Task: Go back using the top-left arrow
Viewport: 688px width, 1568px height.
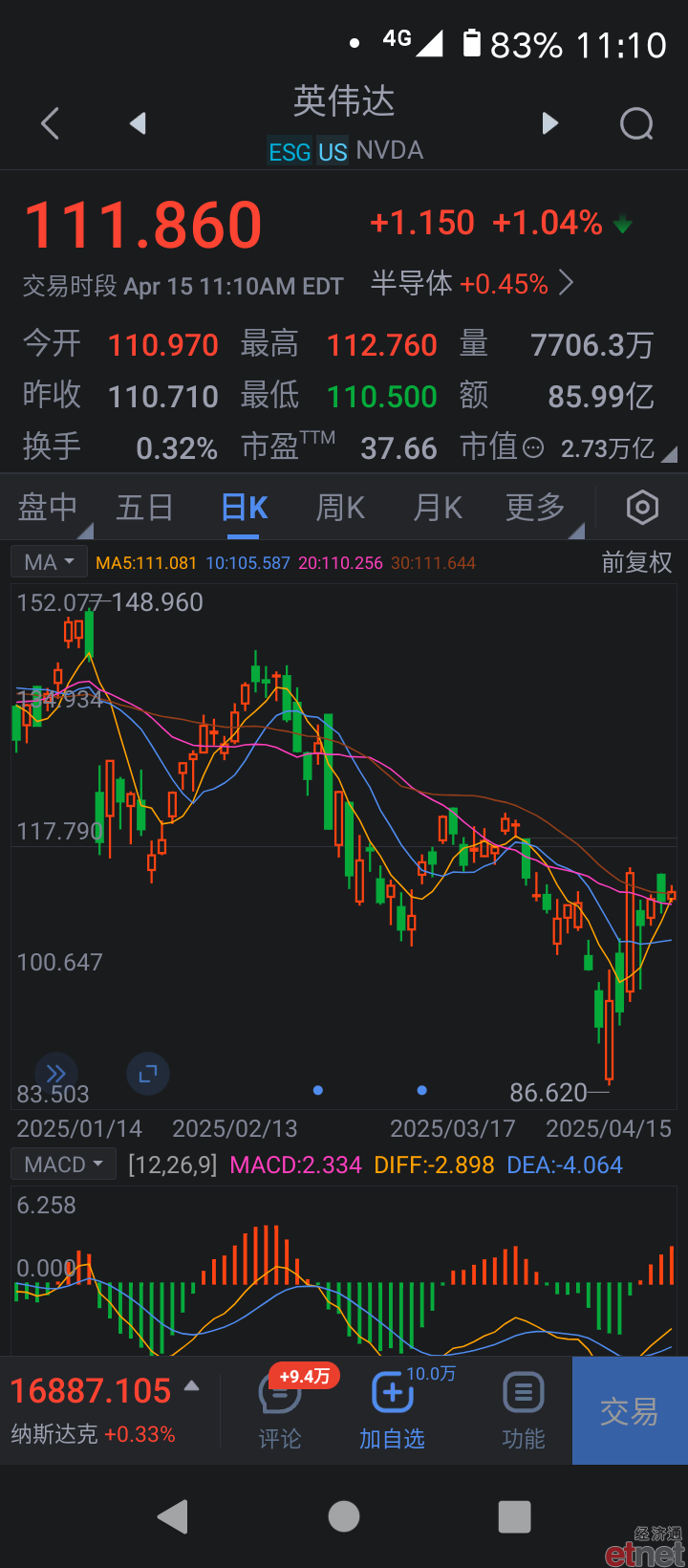Action: click(51, 123)
